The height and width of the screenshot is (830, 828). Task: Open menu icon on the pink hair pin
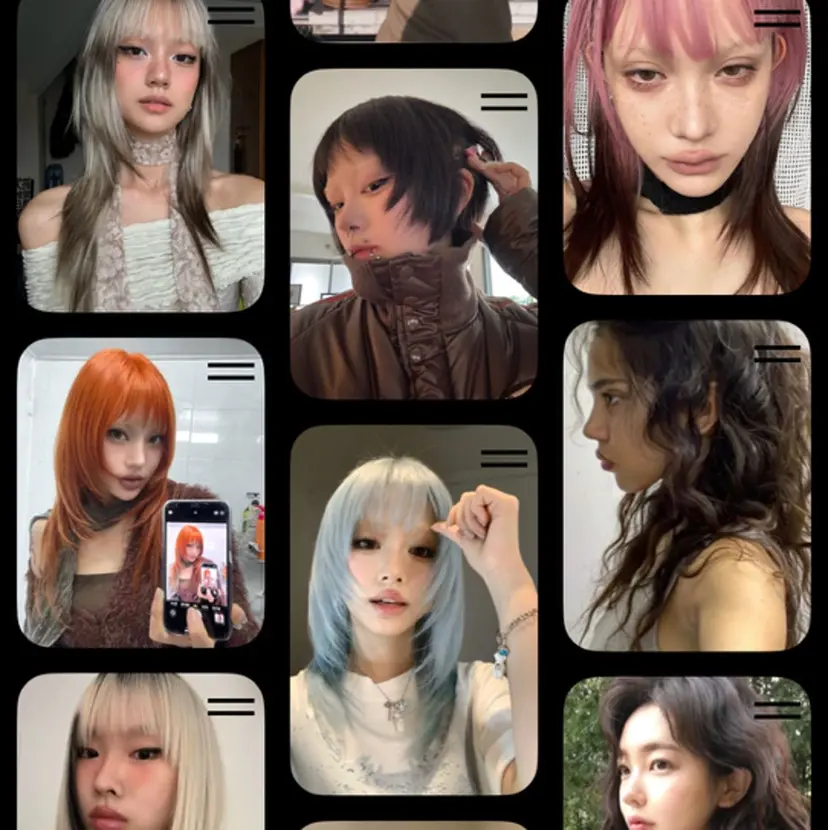[x=777, y=19]
